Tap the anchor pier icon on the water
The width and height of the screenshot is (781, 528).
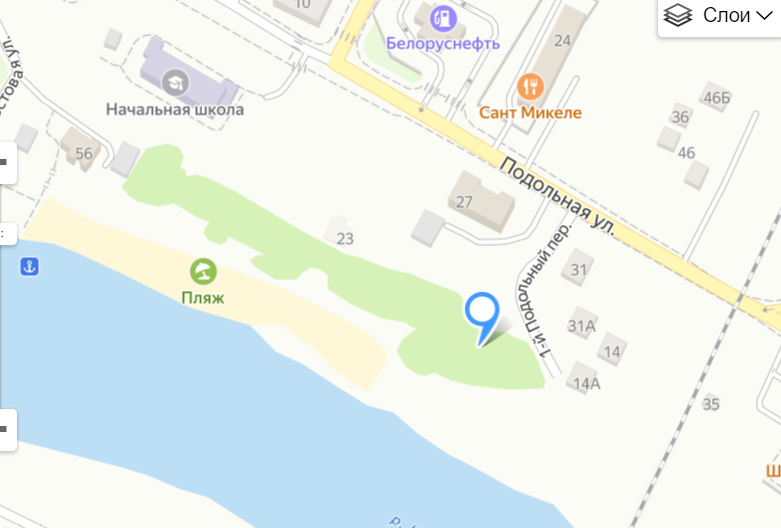(29, 266)
